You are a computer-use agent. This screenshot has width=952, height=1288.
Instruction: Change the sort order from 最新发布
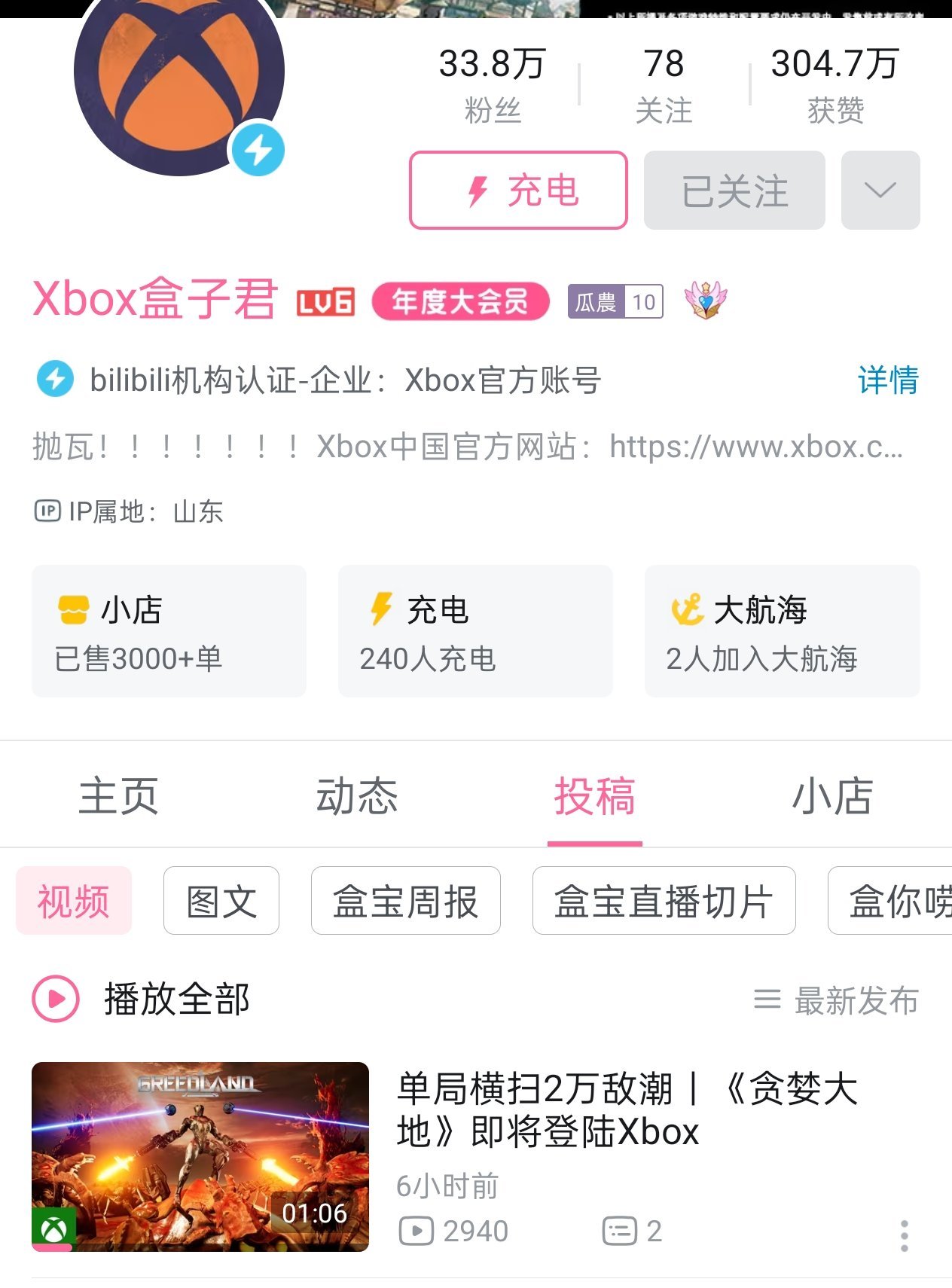pyautogui.click(x=837, y=1000)
